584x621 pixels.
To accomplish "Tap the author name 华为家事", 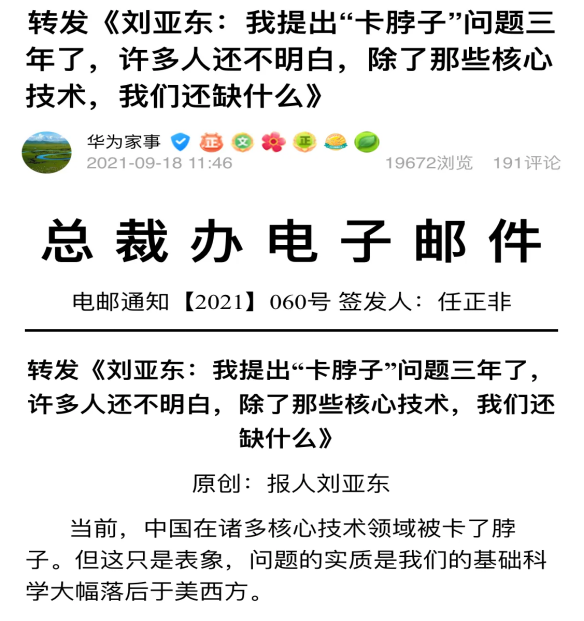I will pyautogui.click(x=124, y=142).
